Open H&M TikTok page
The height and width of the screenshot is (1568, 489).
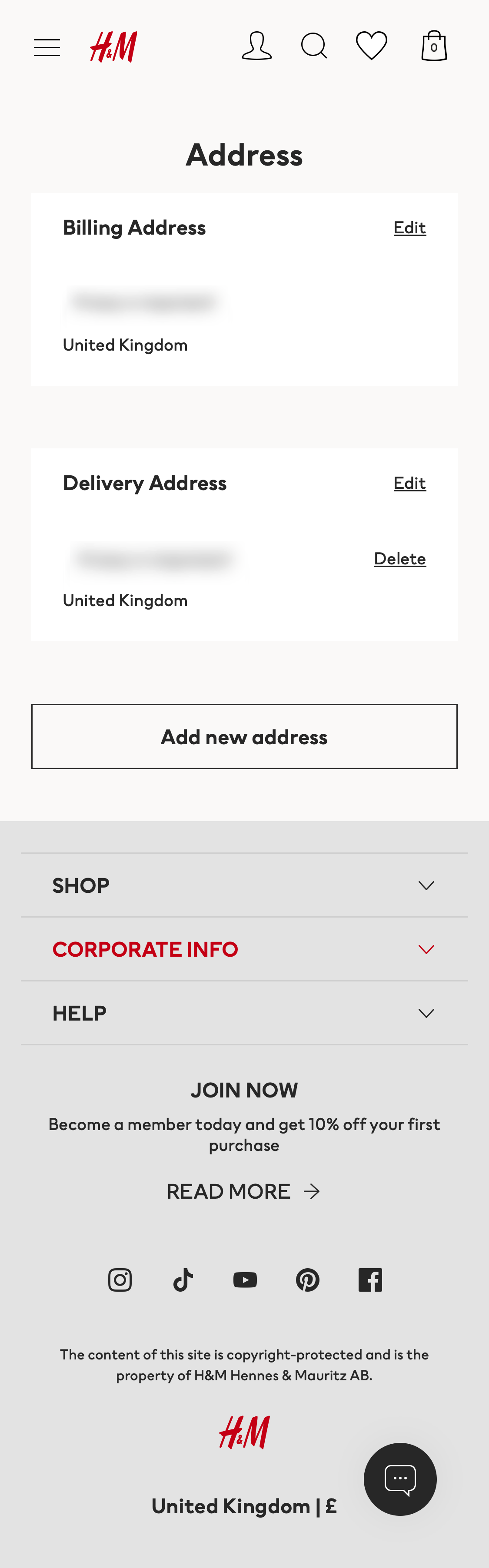[x=183, y=1280]
